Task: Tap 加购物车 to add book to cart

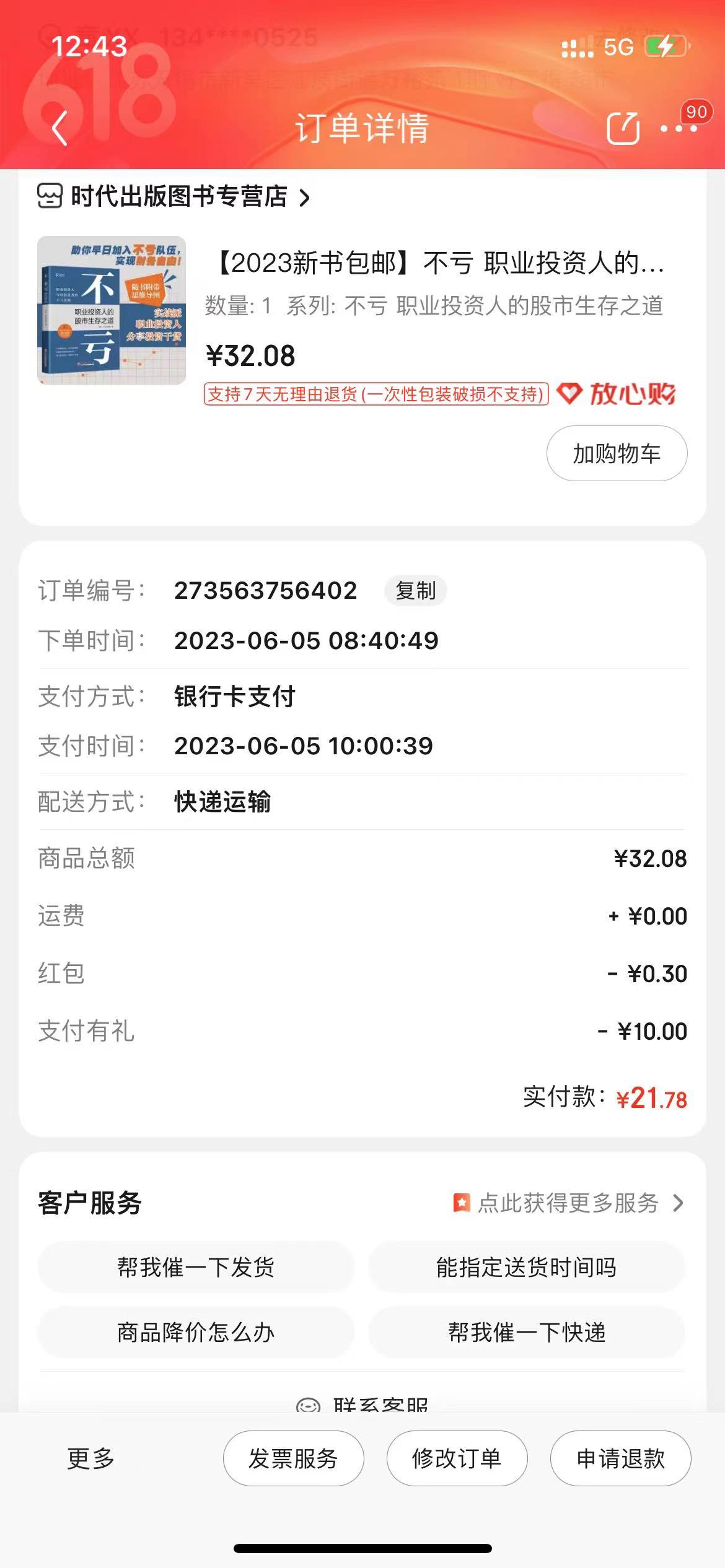Action: point(617,453)
